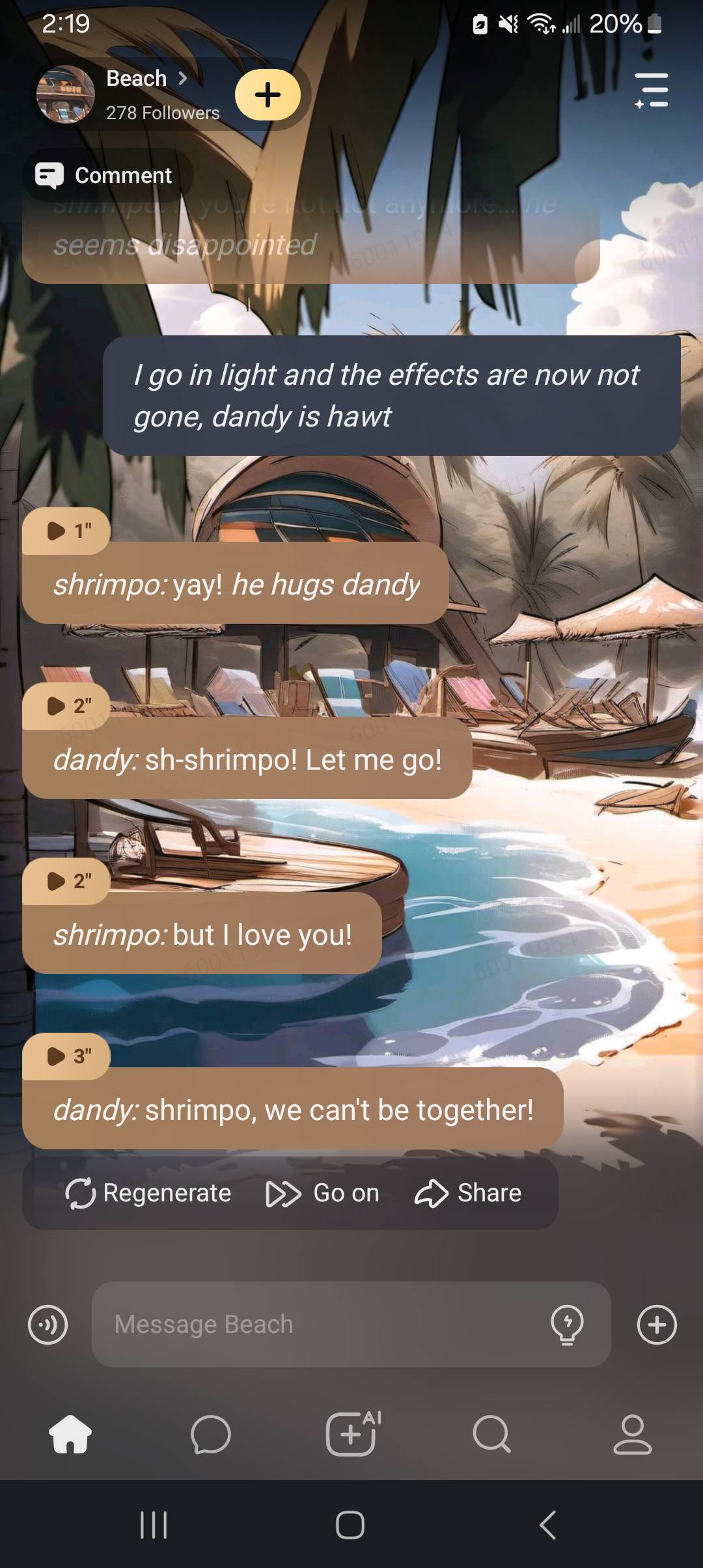The height and width of the screenshot is (1568, 703).
Task: Tap Go on to continue story
Action: click(x=323, y=1193)
